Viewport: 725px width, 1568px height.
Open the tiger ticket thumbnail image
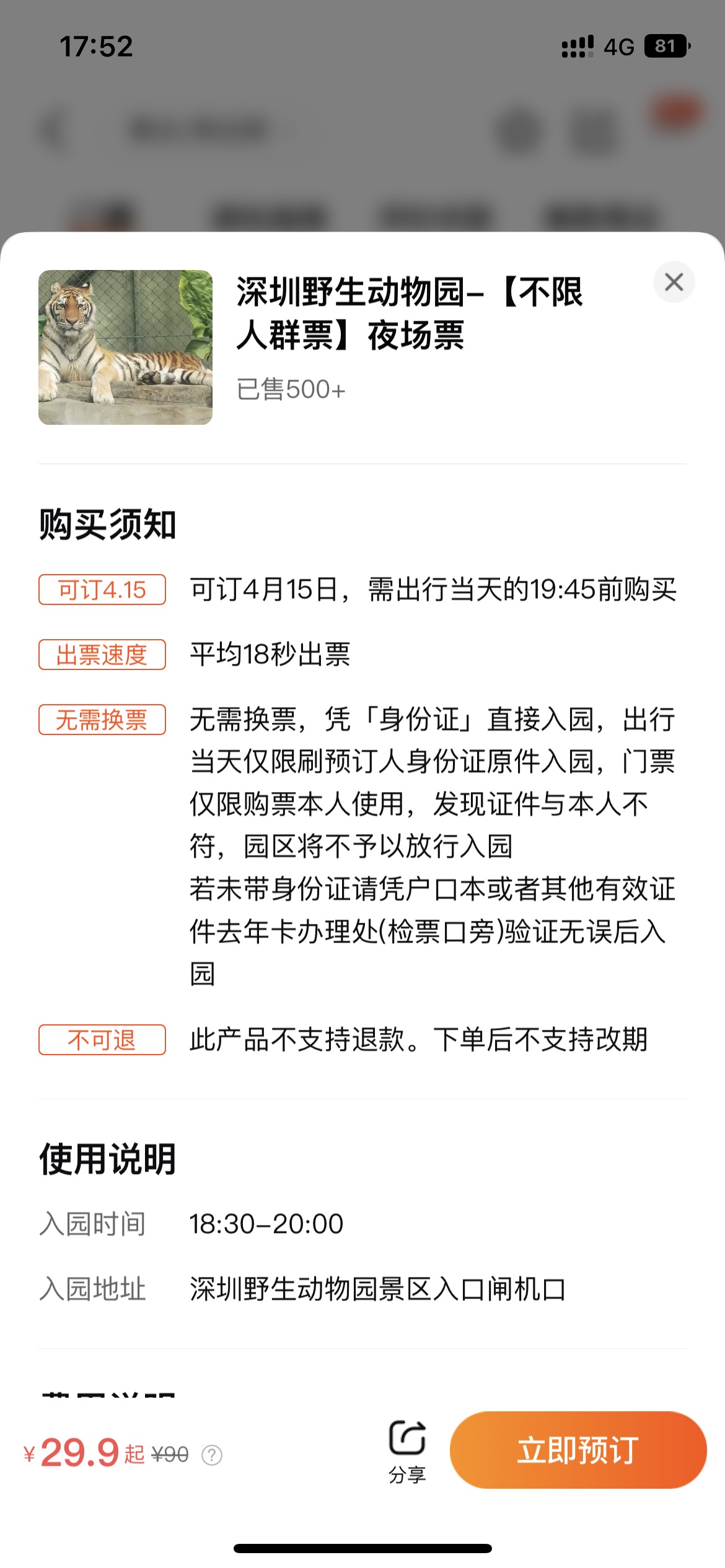125,347
